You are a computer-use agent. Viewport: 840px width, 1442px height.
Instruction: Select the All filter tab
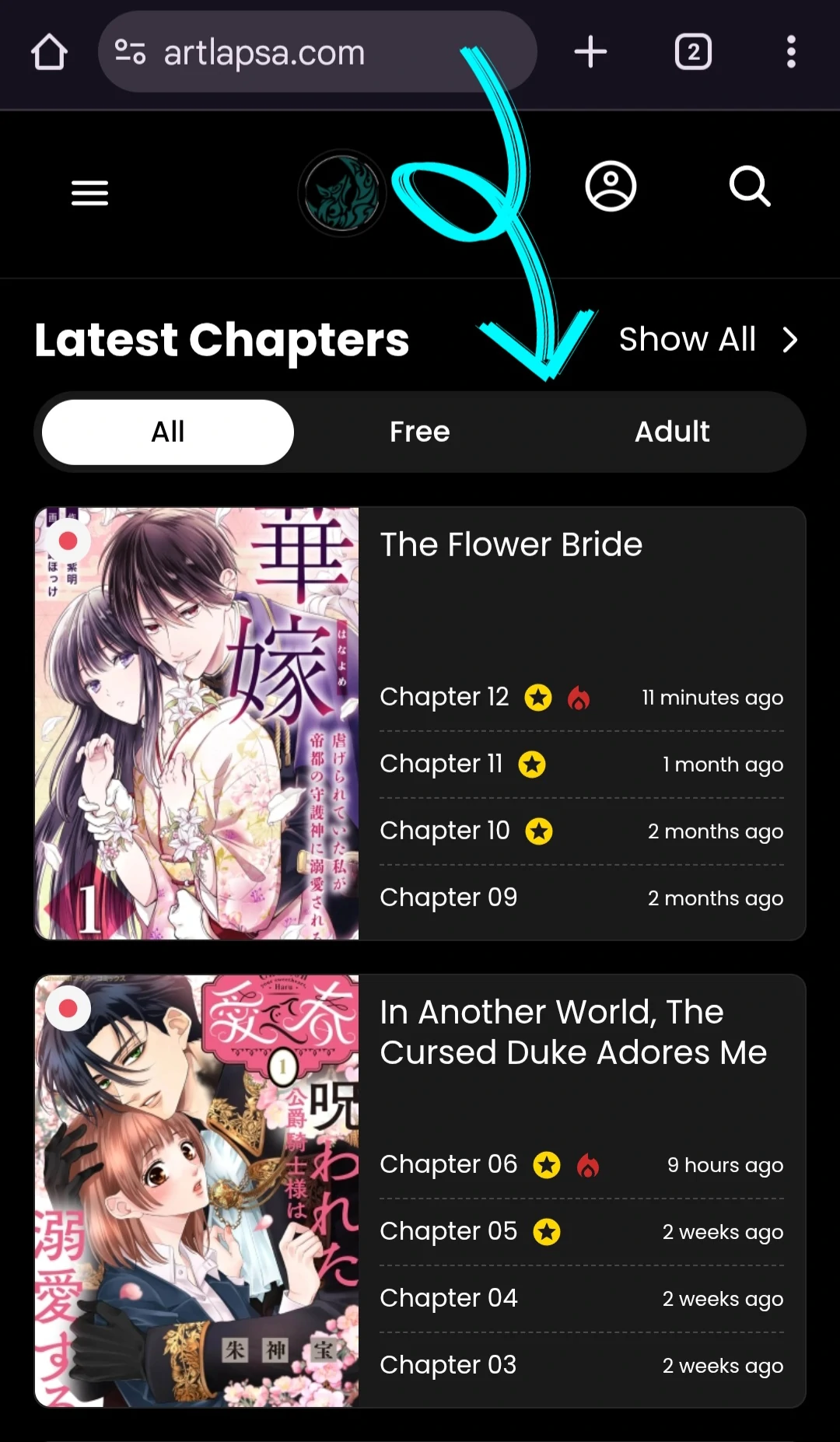point(168,432)
